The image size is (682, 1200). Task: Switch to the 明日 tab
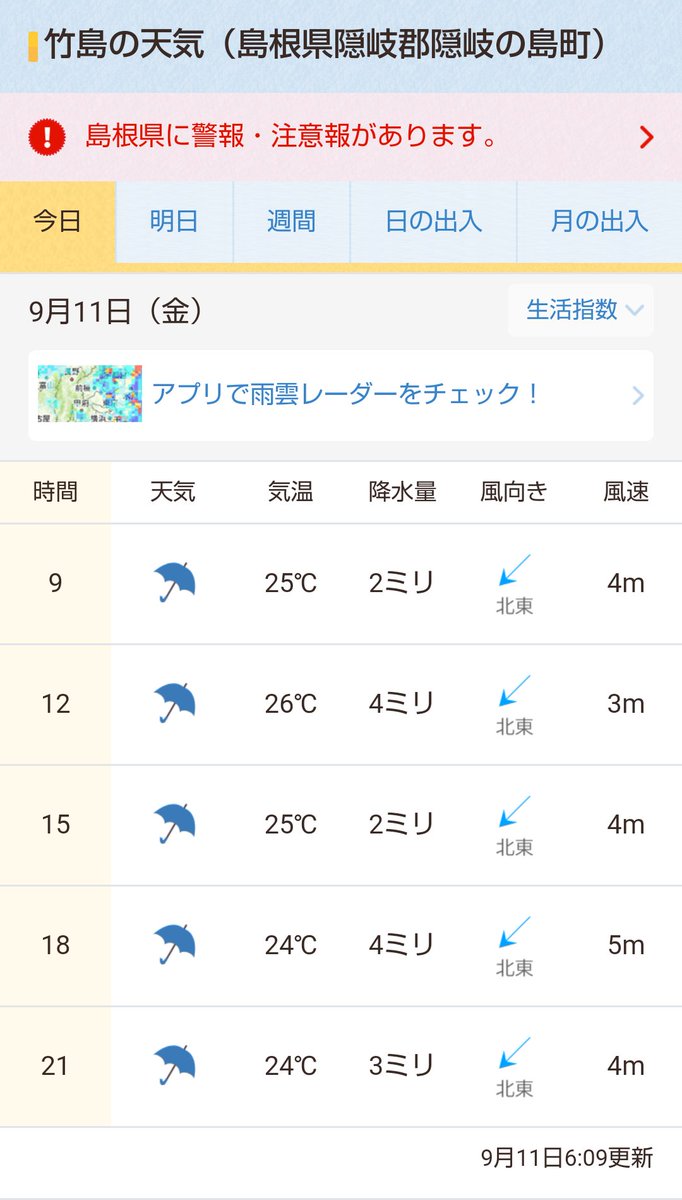pos(174,222)
